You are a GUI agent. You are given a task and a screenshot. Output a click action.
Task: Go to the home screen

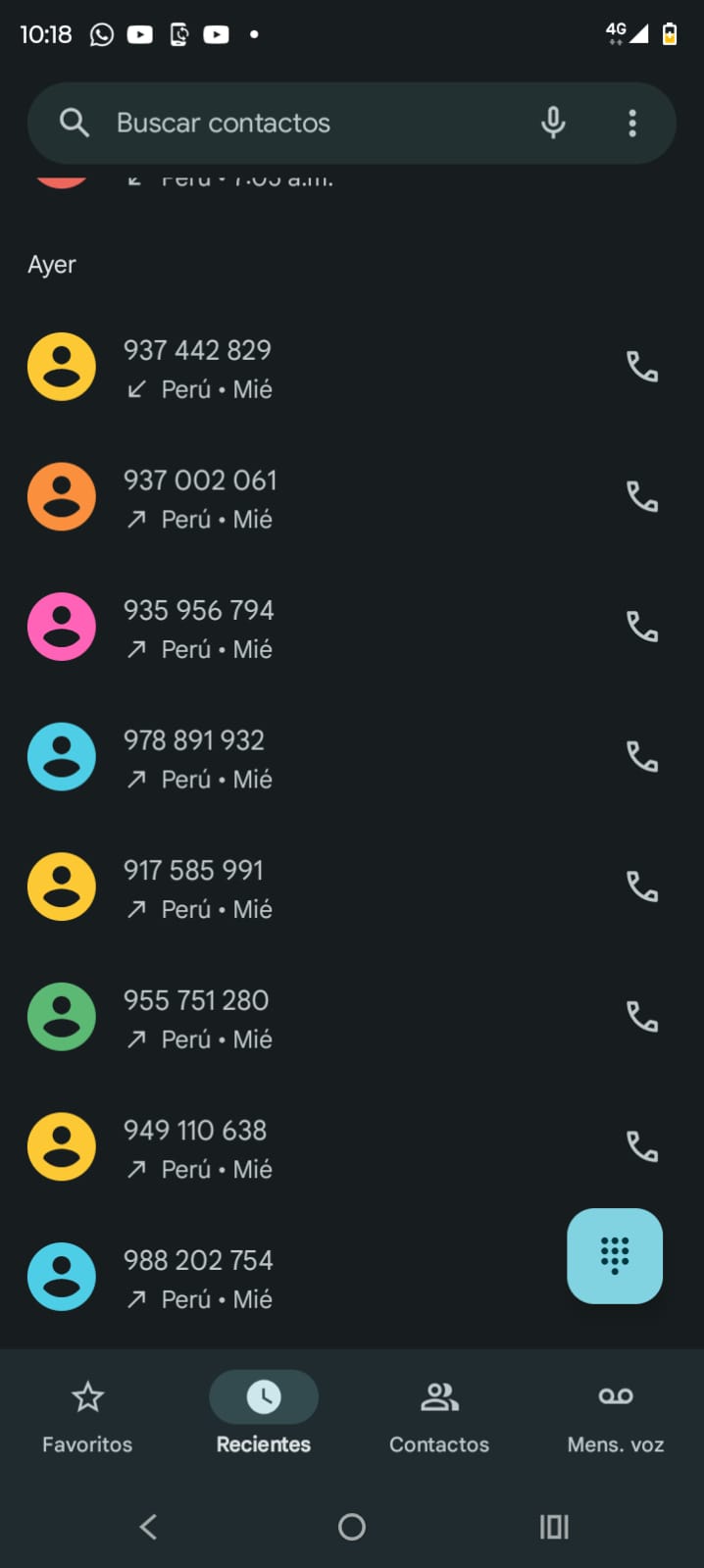352,1527
